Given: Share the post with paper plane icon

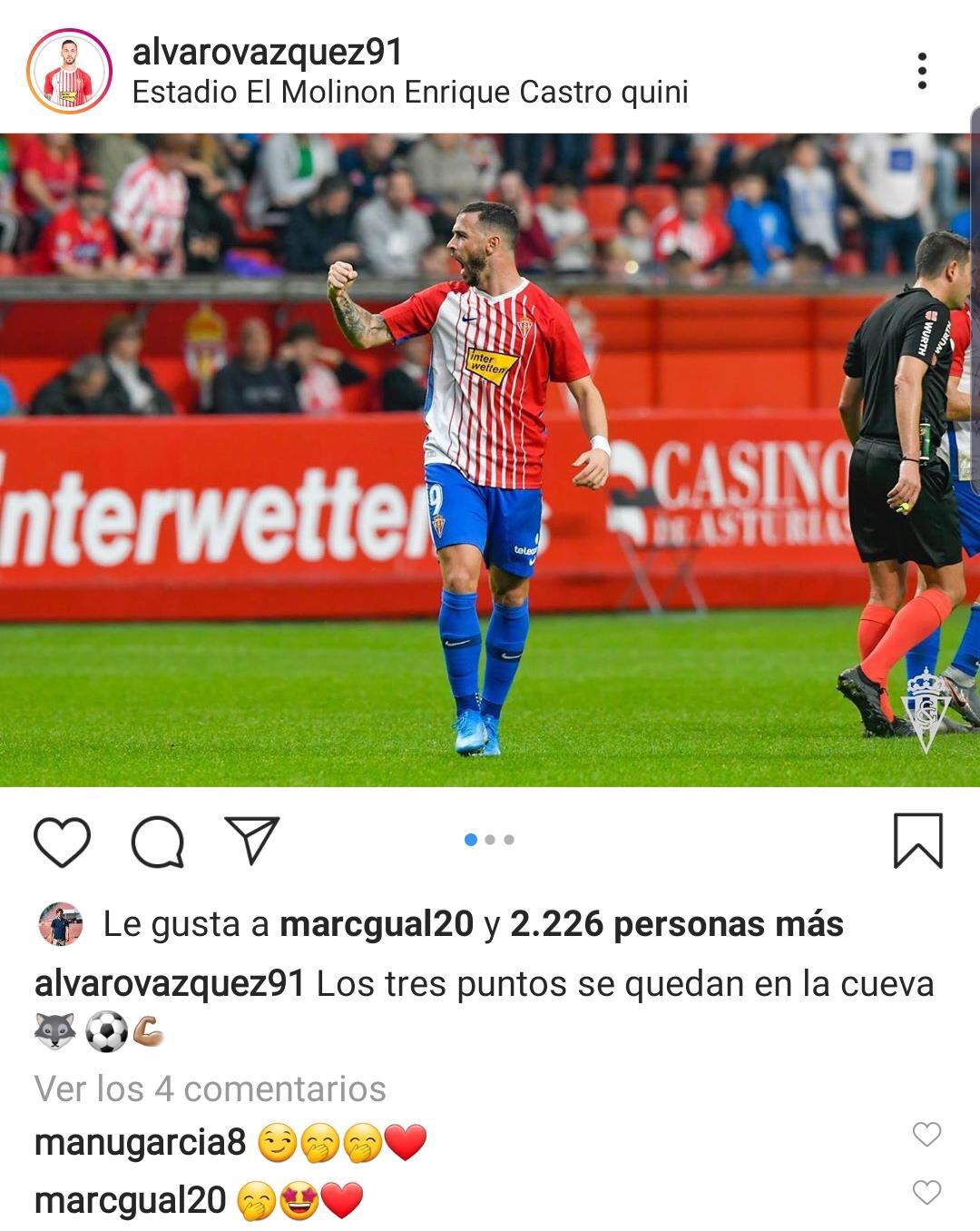Looking at the screenshot, I should pyautogui.click(x=251, y=840).
